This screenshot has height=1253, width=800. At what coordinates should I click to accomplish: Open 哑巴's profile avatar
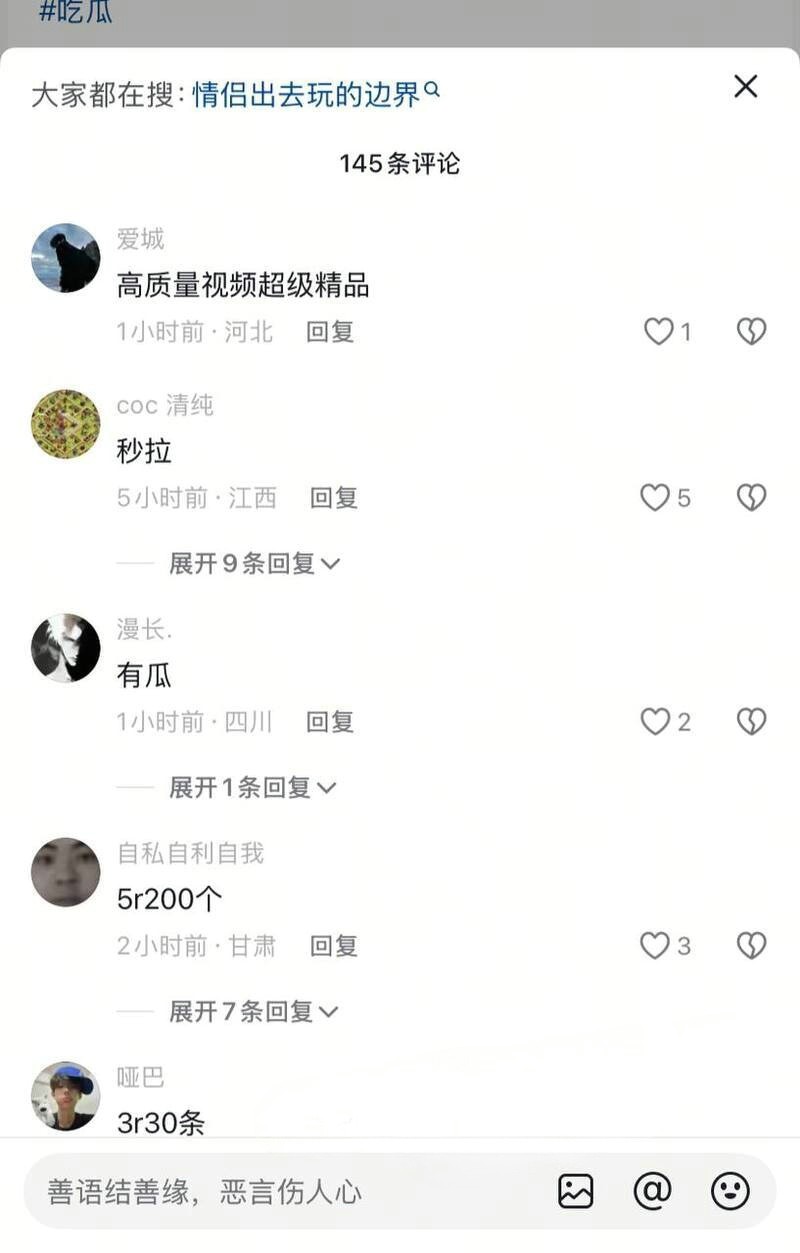point(66,1096)
